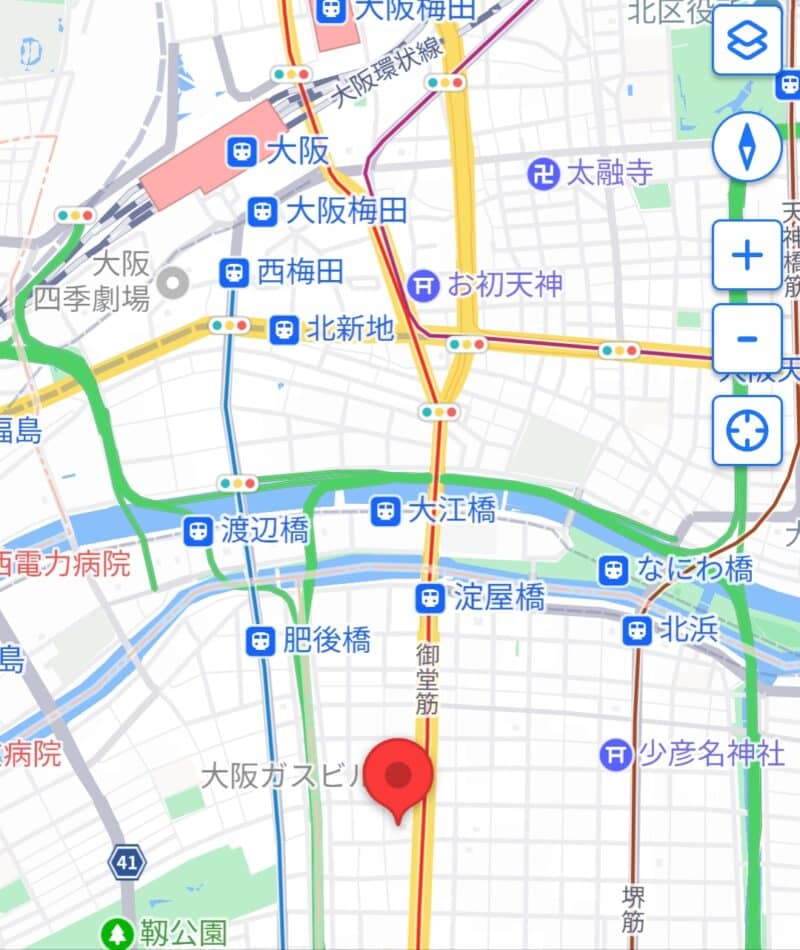Select the red location pin
Viewport: 800px width, 950px height.
[398, 776]
